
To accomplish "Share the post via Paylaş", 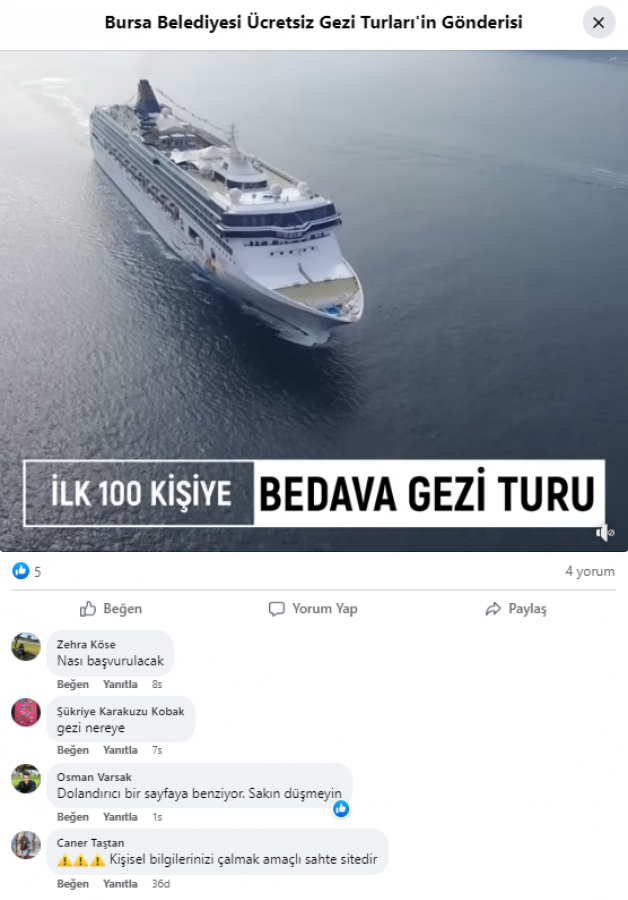I will [x=515, y=608].
